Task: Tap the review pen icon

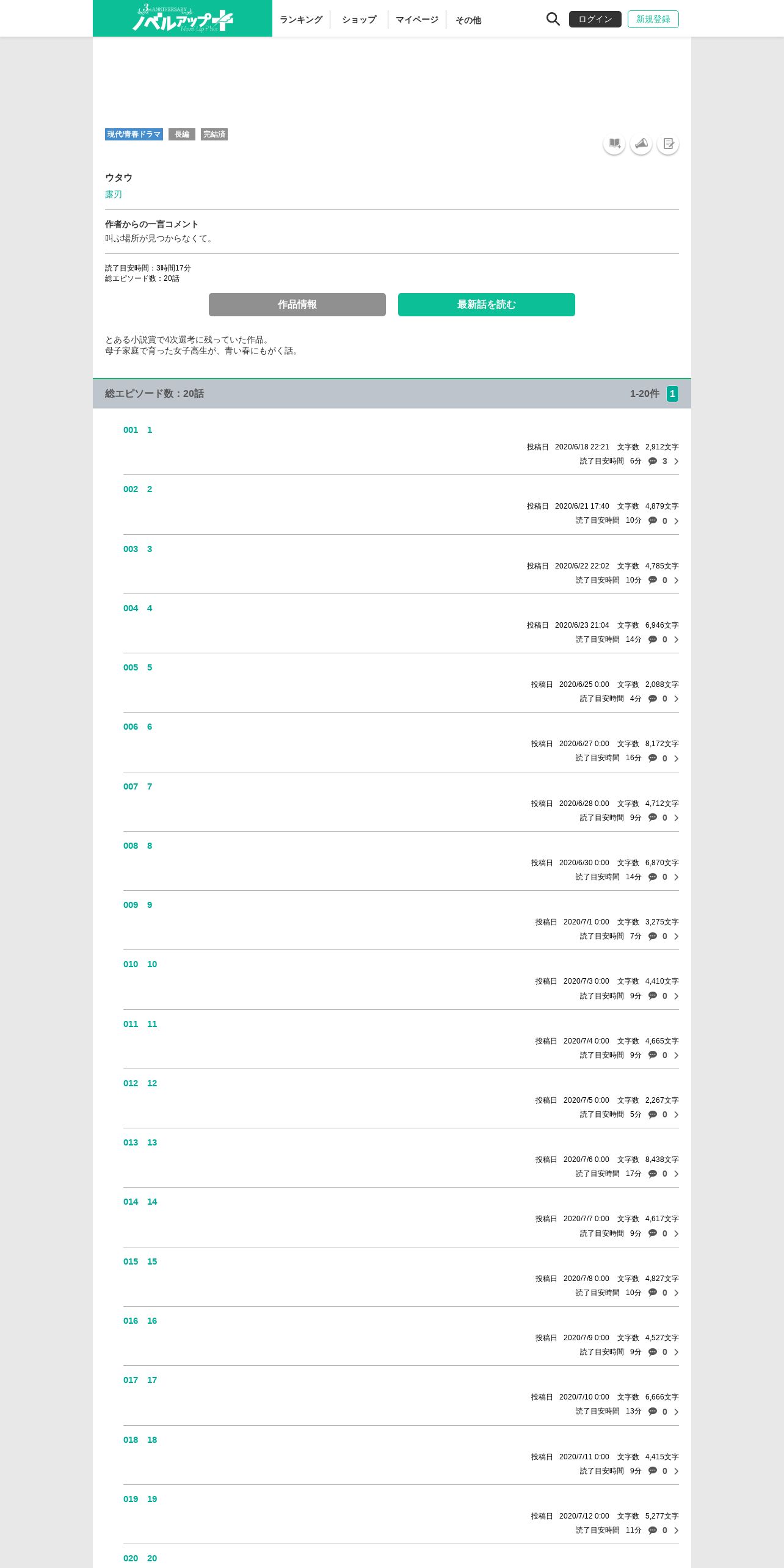Action: click(x=668, y=144)
